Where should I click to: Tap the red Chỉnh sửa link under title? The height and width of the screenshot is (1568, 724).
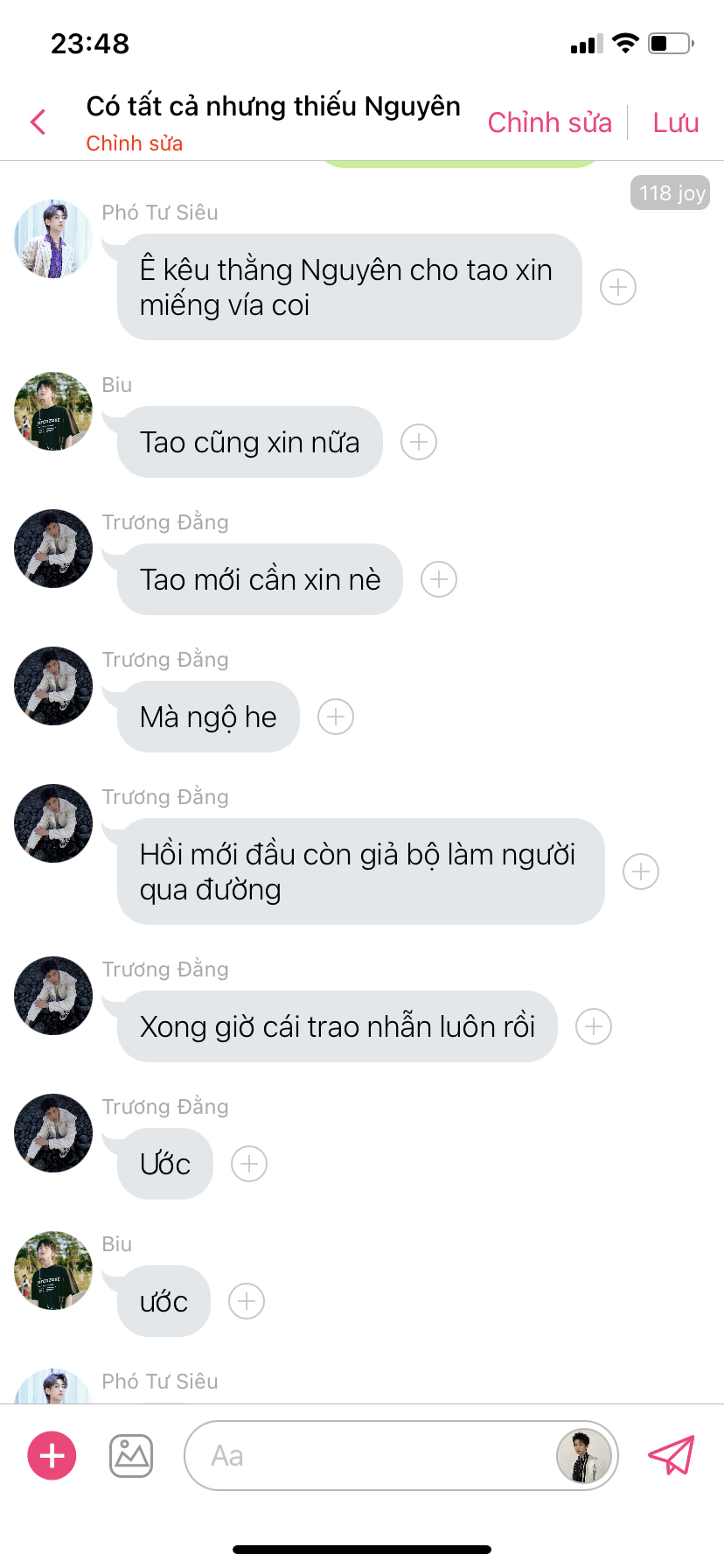point(134,143)
